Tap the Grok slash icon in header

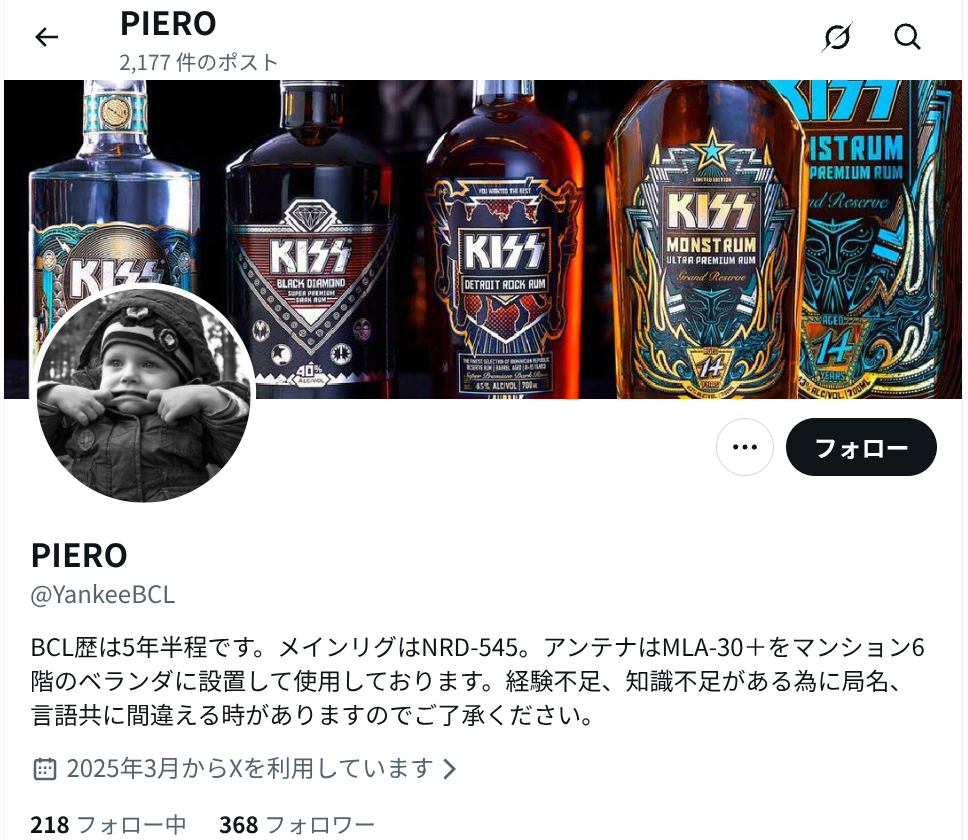[x=837, y=38]
